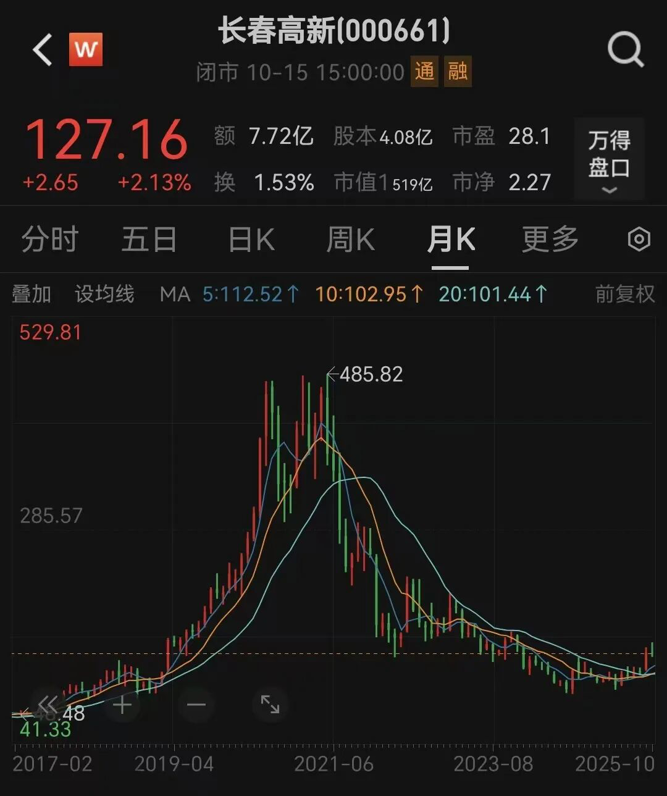Open 设均线 moving average settings
This screenshot has width=667, height=796.
pyautogui.click(x=104, y=294)
